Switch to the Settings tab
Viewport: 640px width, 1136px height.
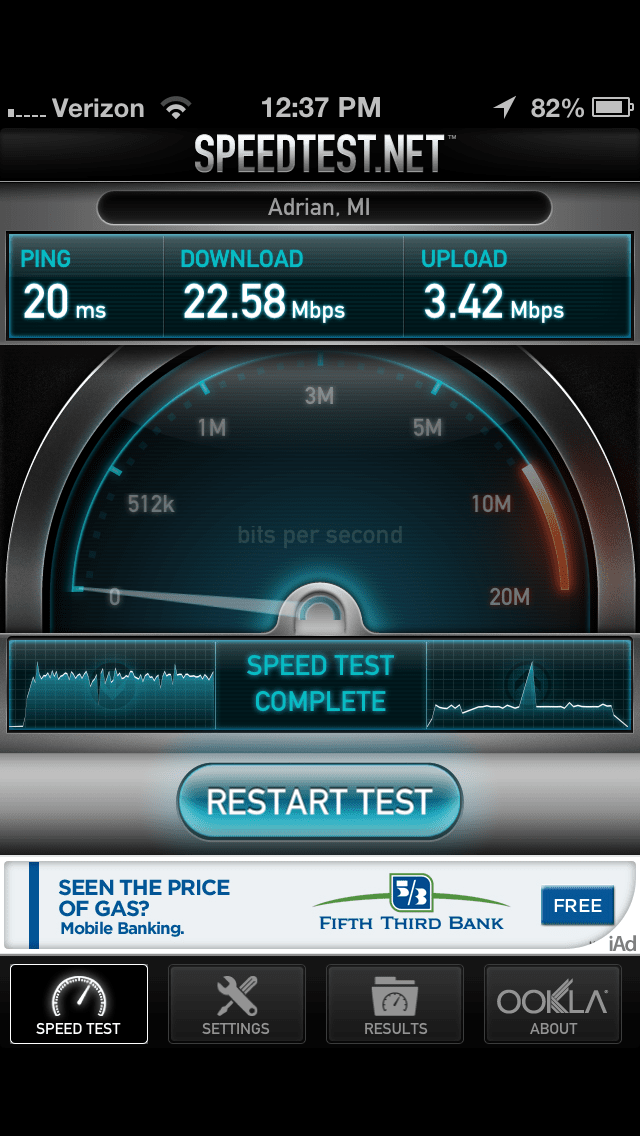(x=236, y=1004)
